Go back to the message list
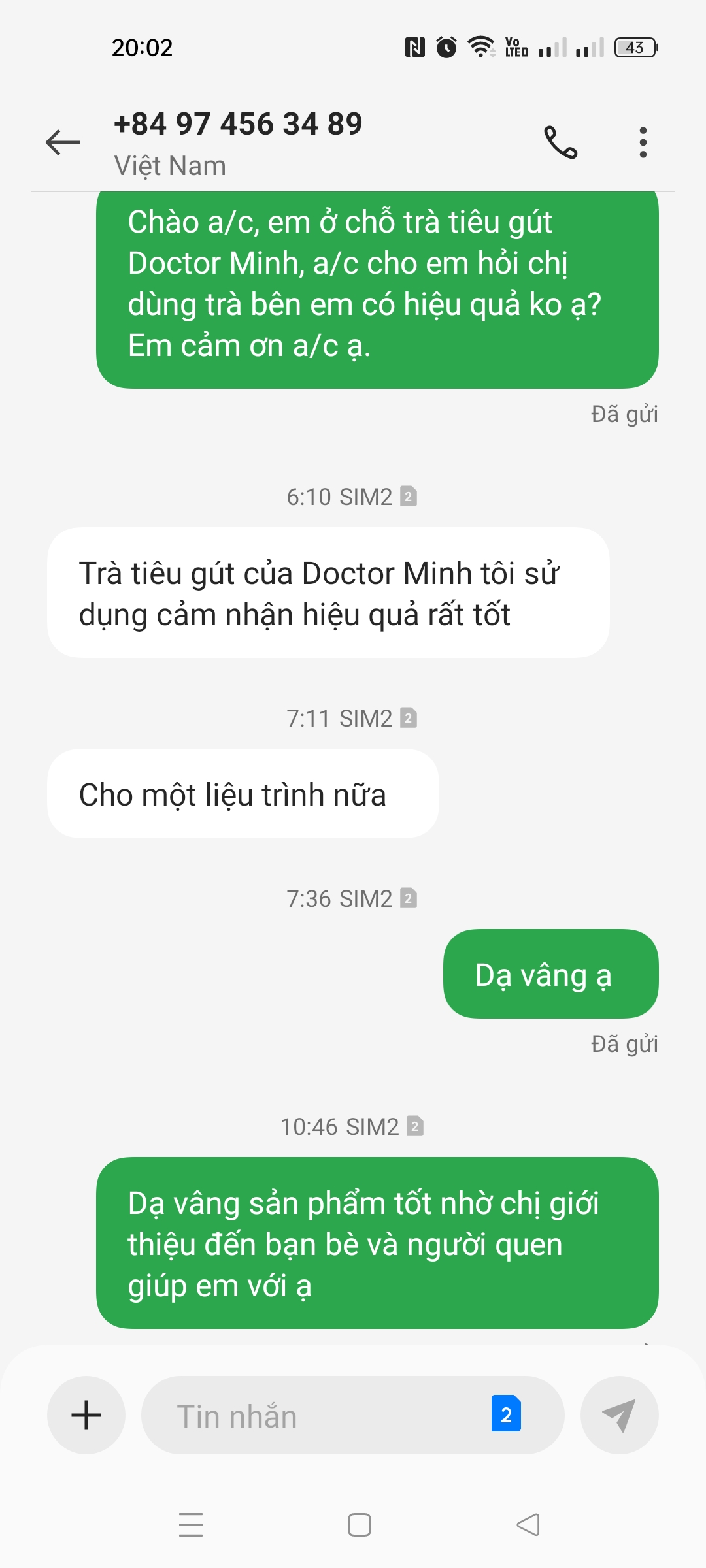Image resolution: width=706 pixels, height=1568 pixels. 63,142
